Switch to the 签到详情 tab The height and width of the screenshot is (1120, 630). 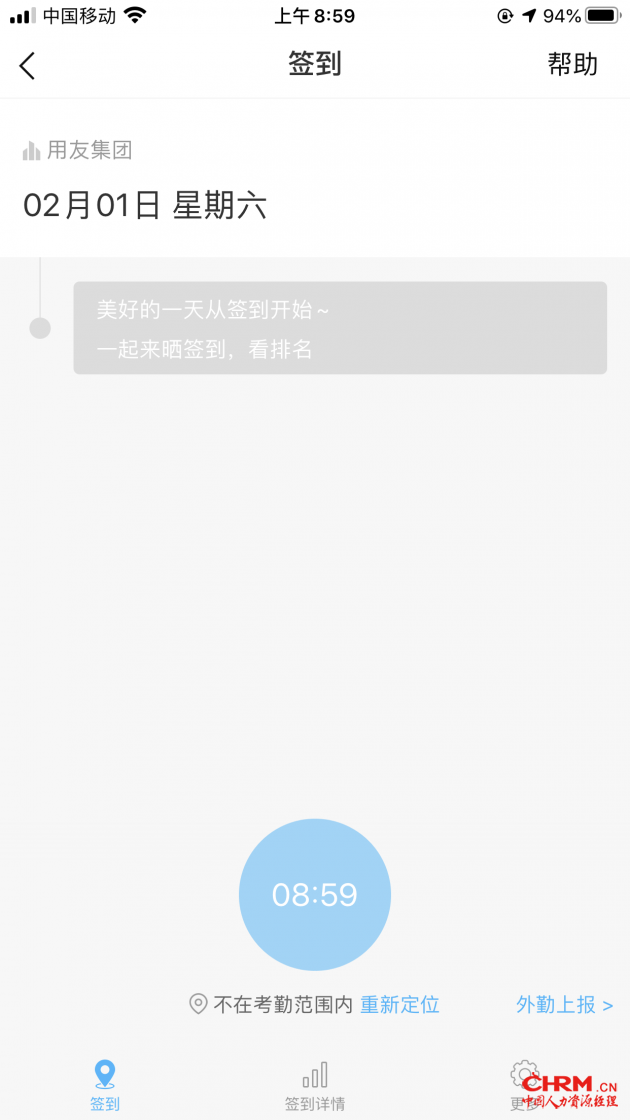click(314, 1085)
